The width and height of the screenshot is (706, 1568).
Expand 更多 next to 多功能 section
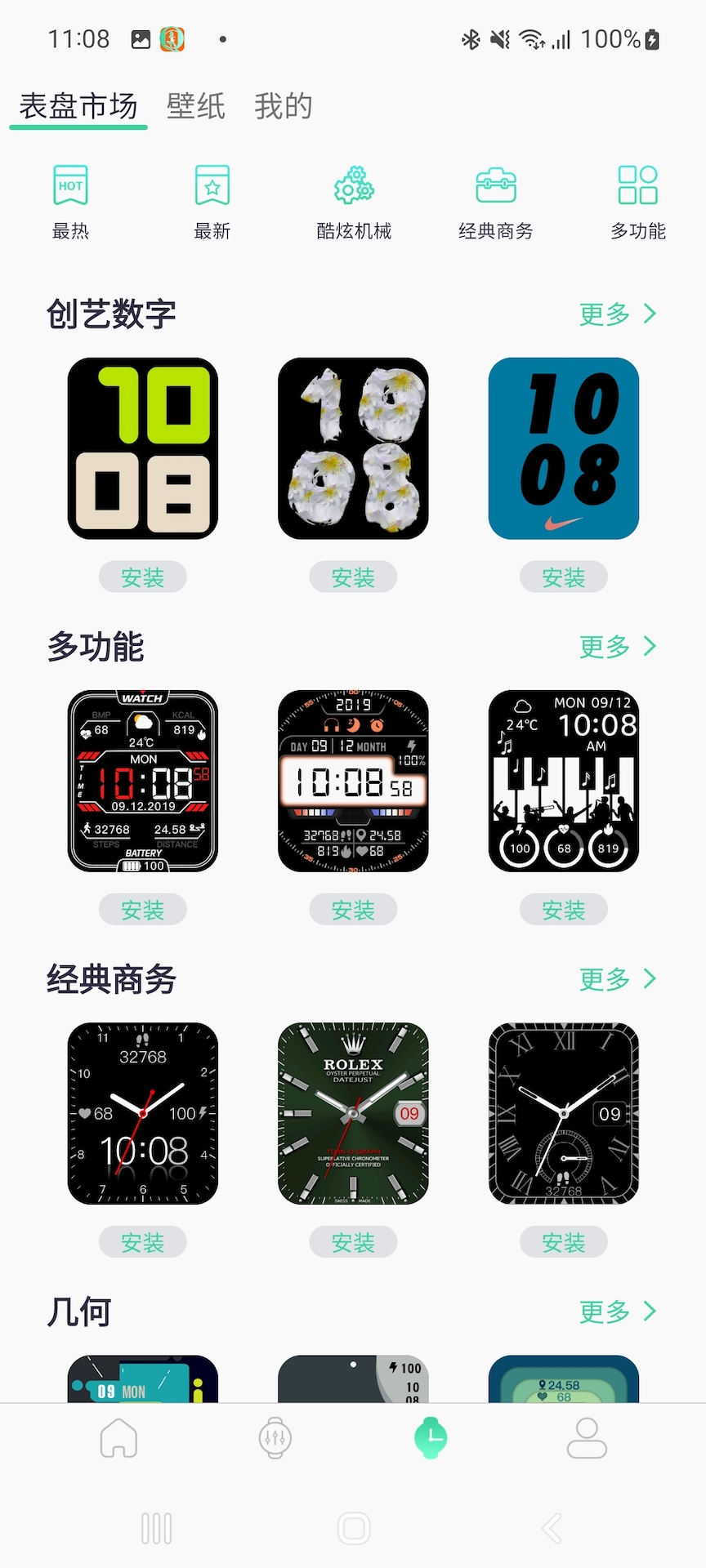pos(617,647)
